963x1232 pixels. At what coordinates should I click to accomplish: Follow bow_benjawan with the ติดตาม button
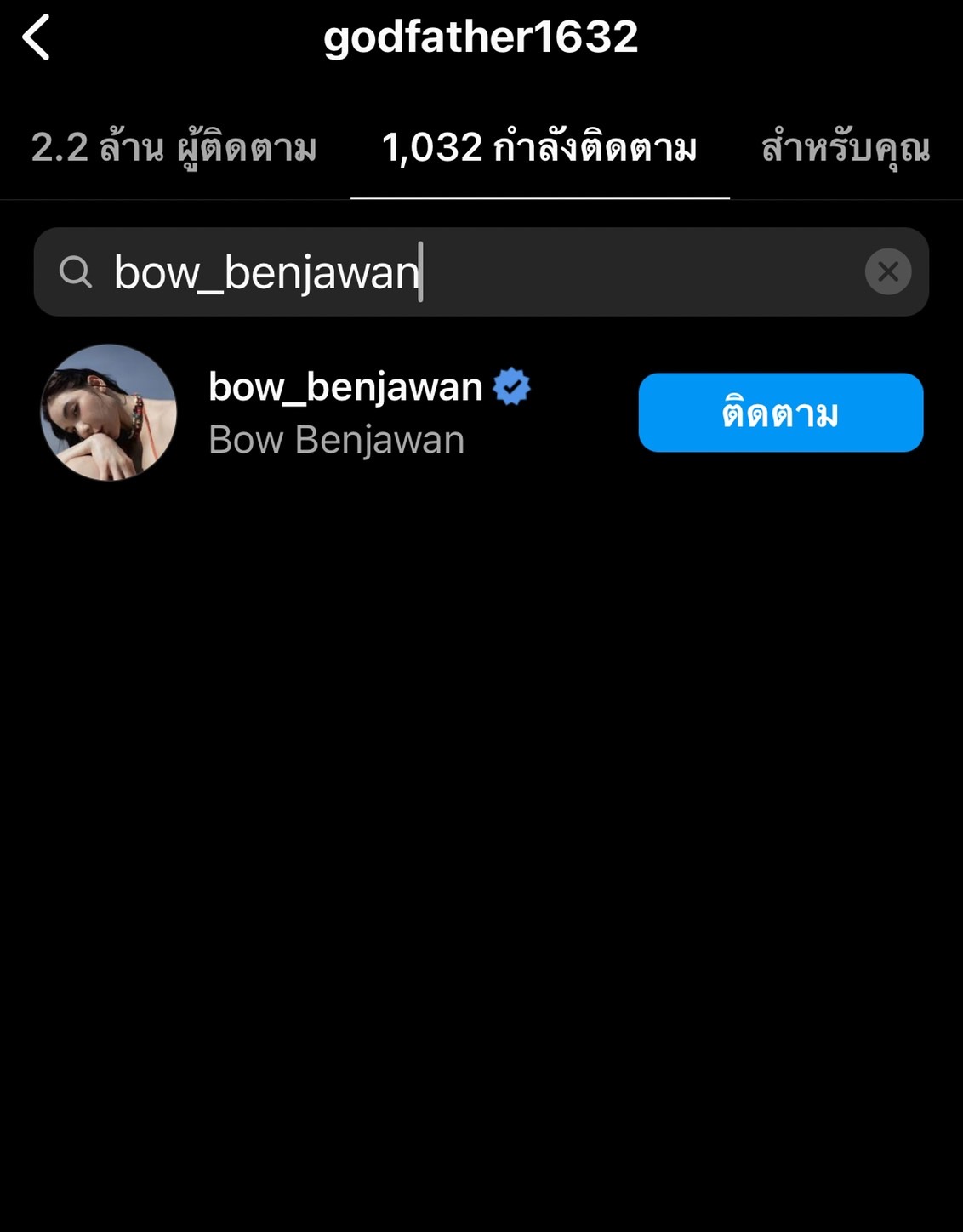780,413
